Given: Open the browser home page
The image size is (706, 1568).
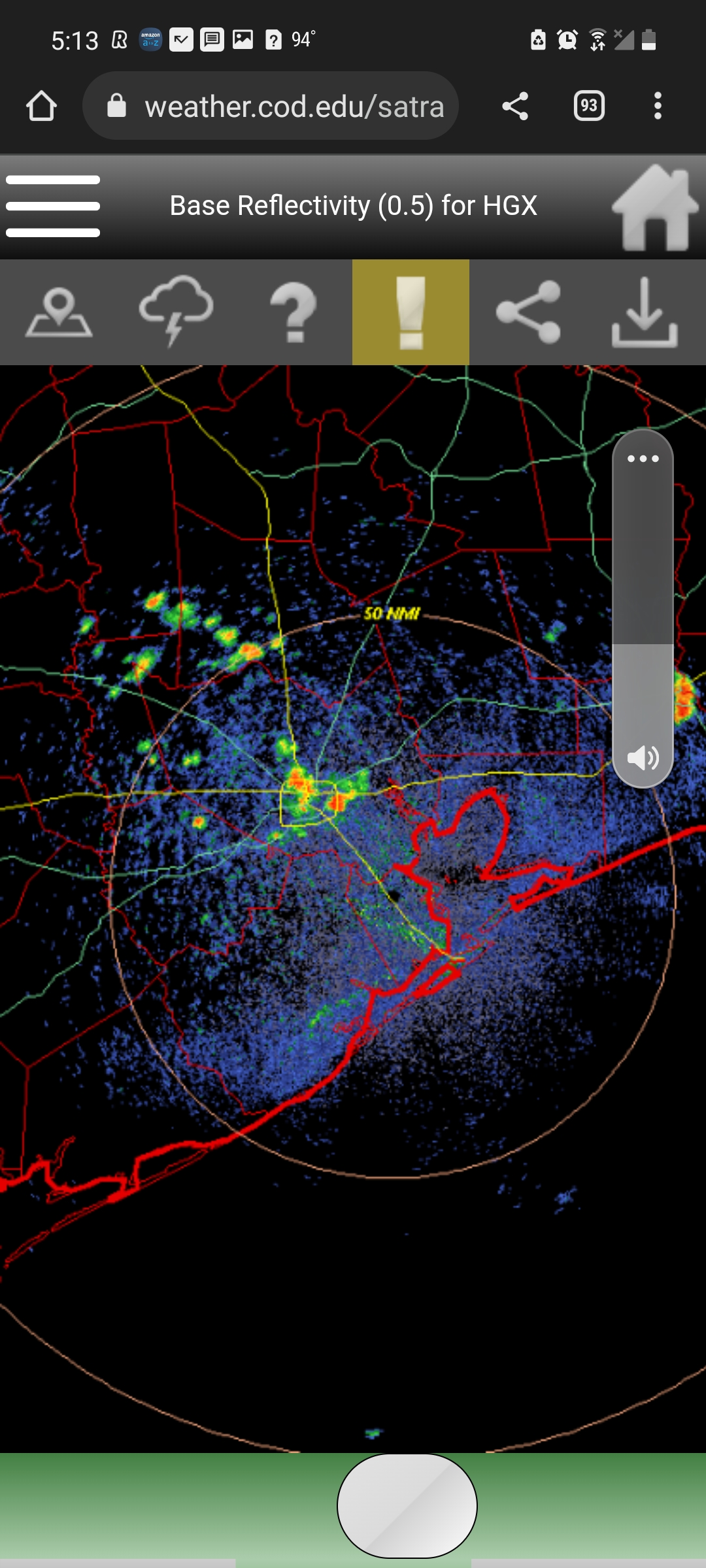Looking at the screenshot, I should click(x=41, y=106).
